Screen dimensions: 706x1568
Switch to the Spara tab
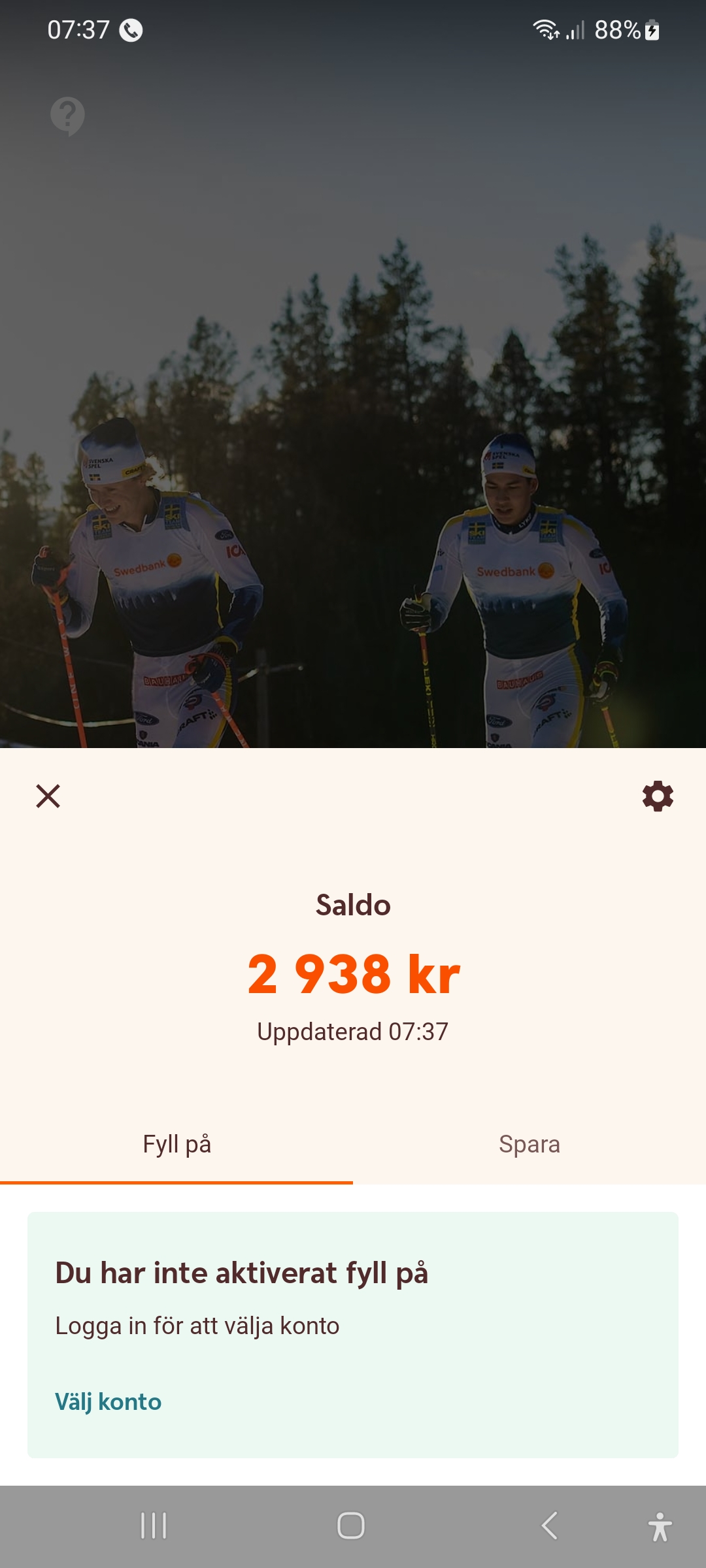pyautogui.click(x=529, y=1145)
